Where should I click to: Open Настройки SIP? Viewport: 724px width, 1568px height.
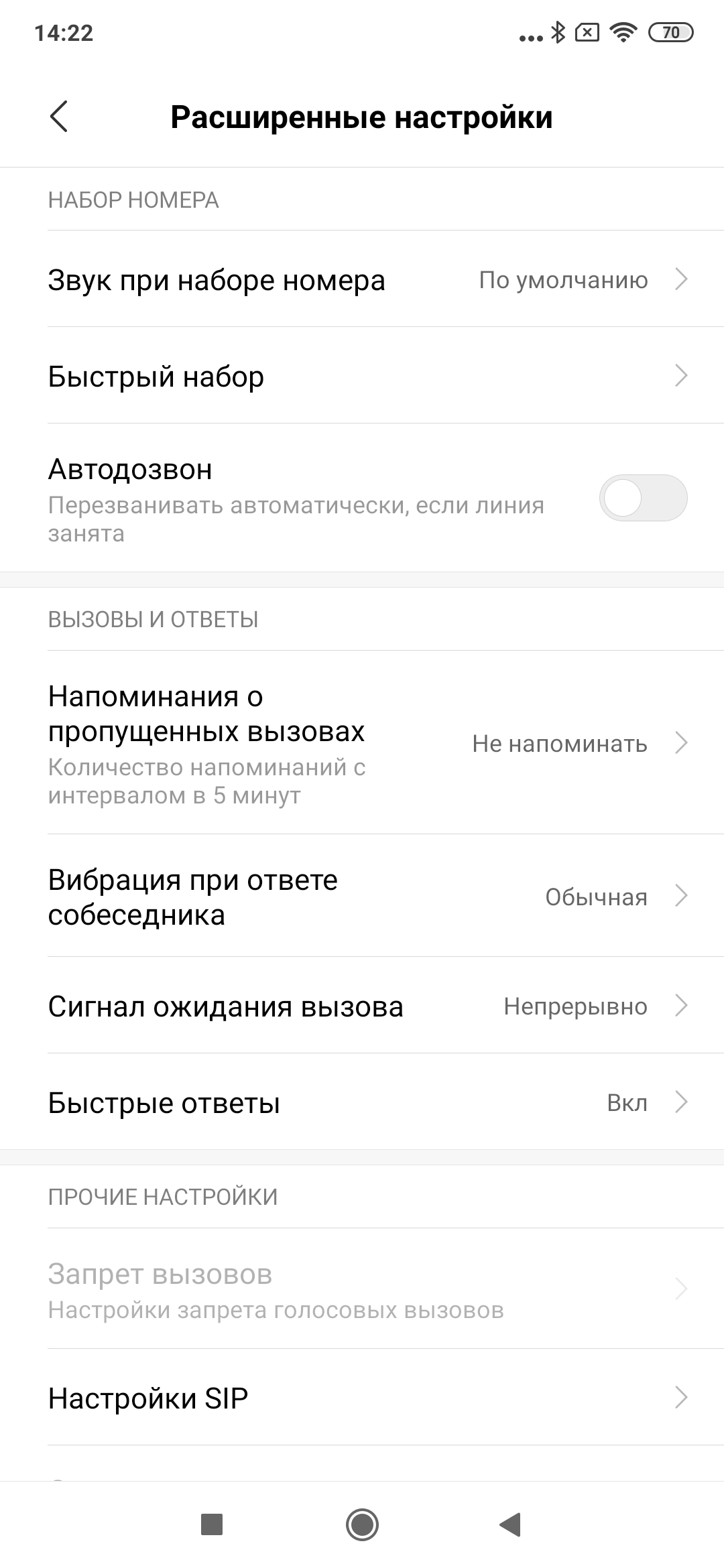click(362, 1398)
